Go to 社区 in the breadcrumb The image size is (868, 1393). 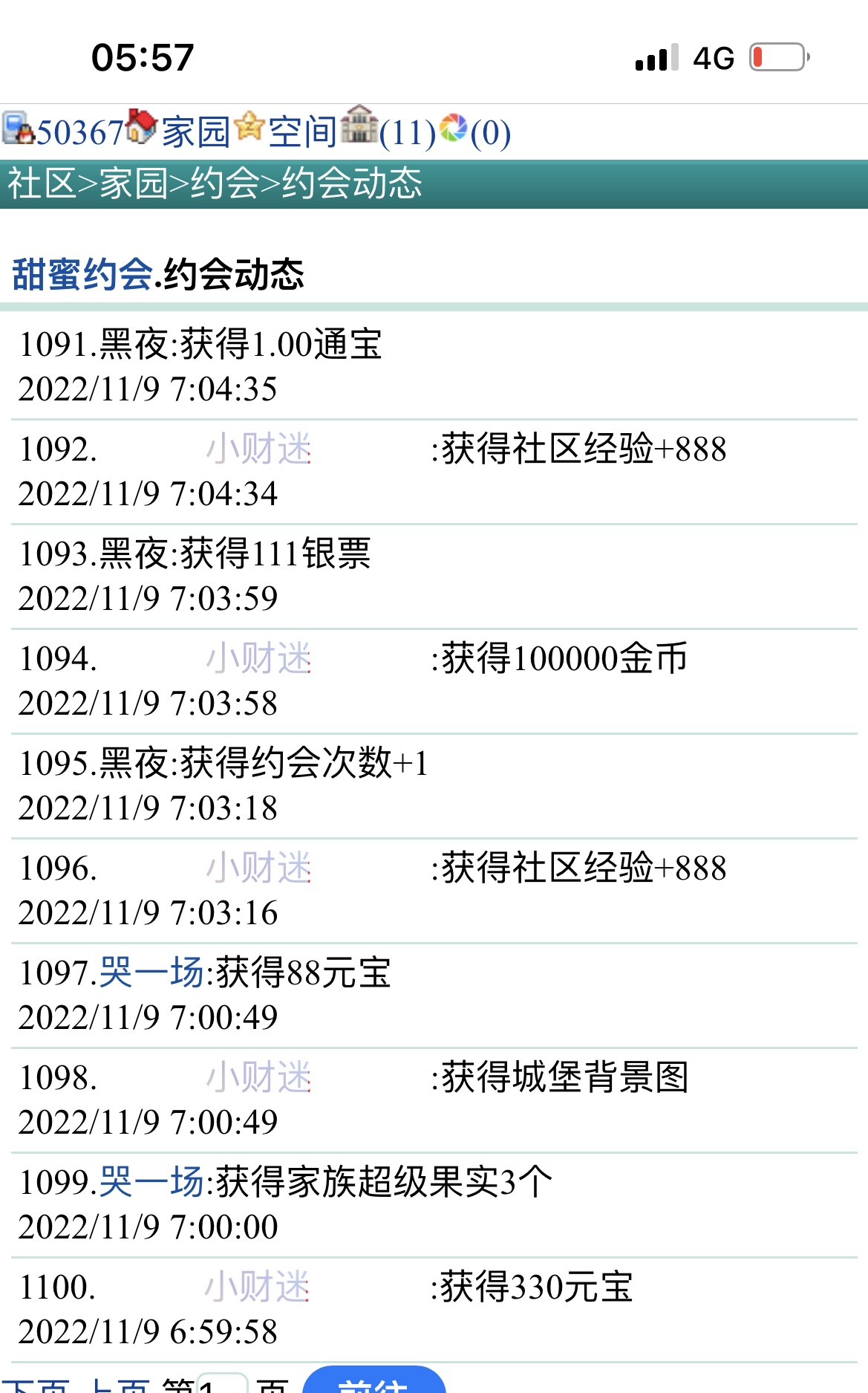tap(42, 184)
